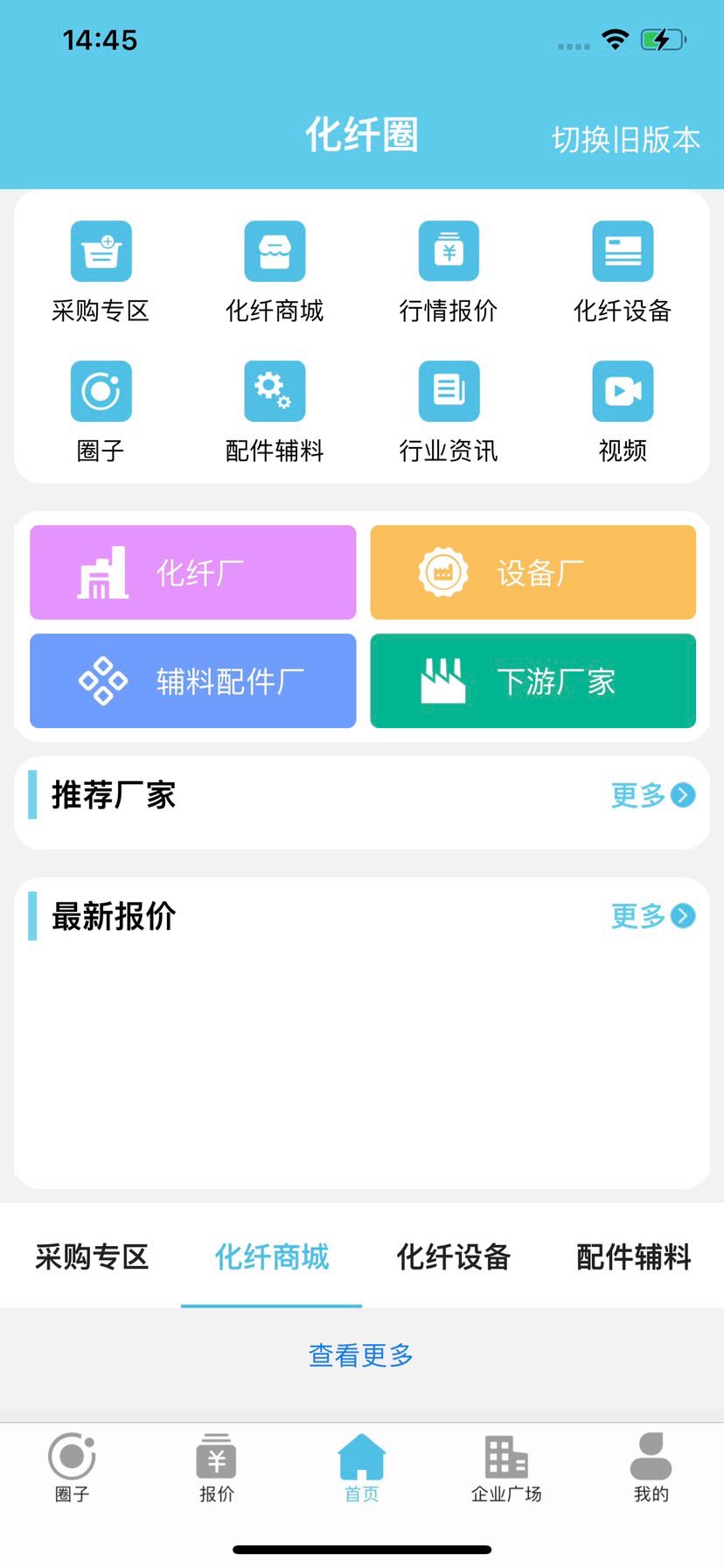Go to 圈子 in the bottom navigation

72,1468
